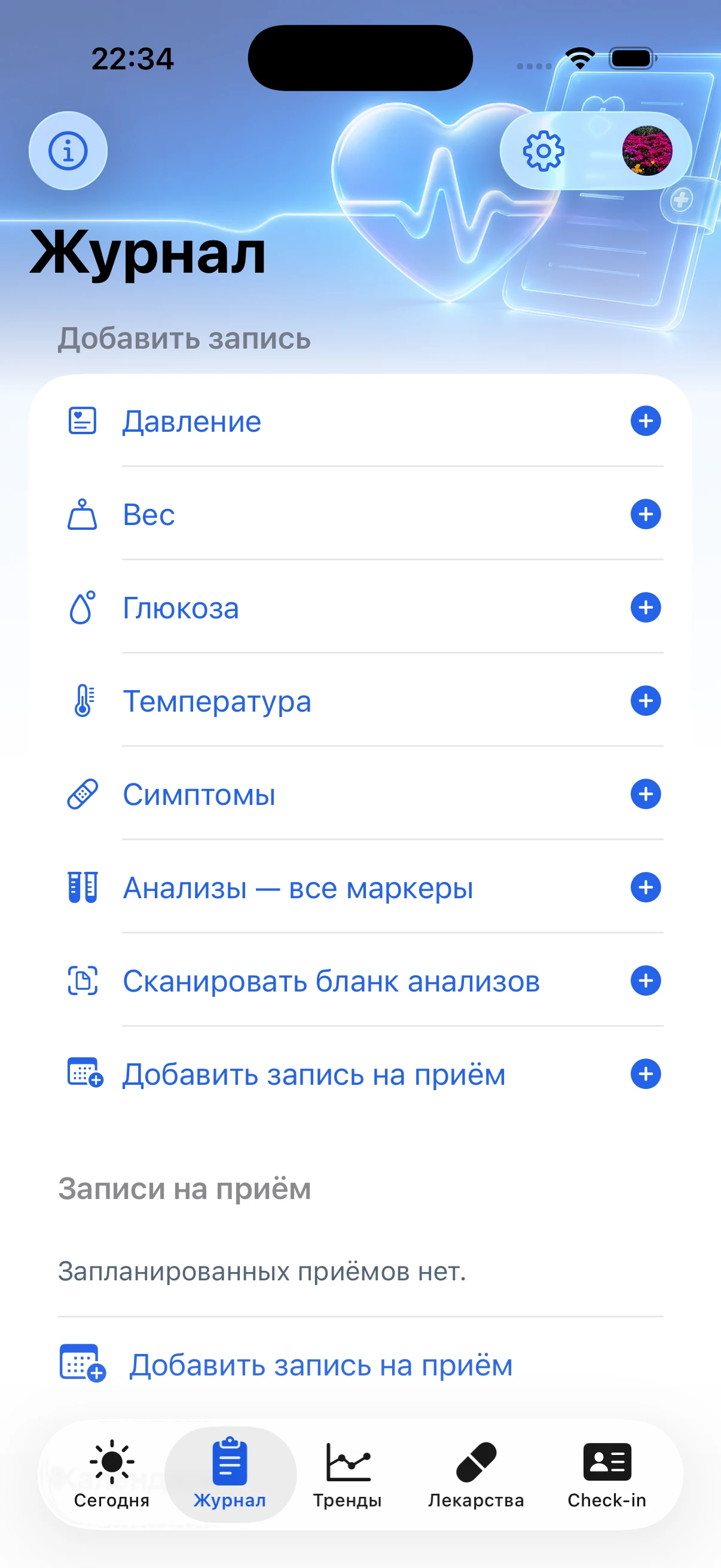Open the profile avatar picture
The width and height of the screenshot is (721, 1568).
[647, 151]
